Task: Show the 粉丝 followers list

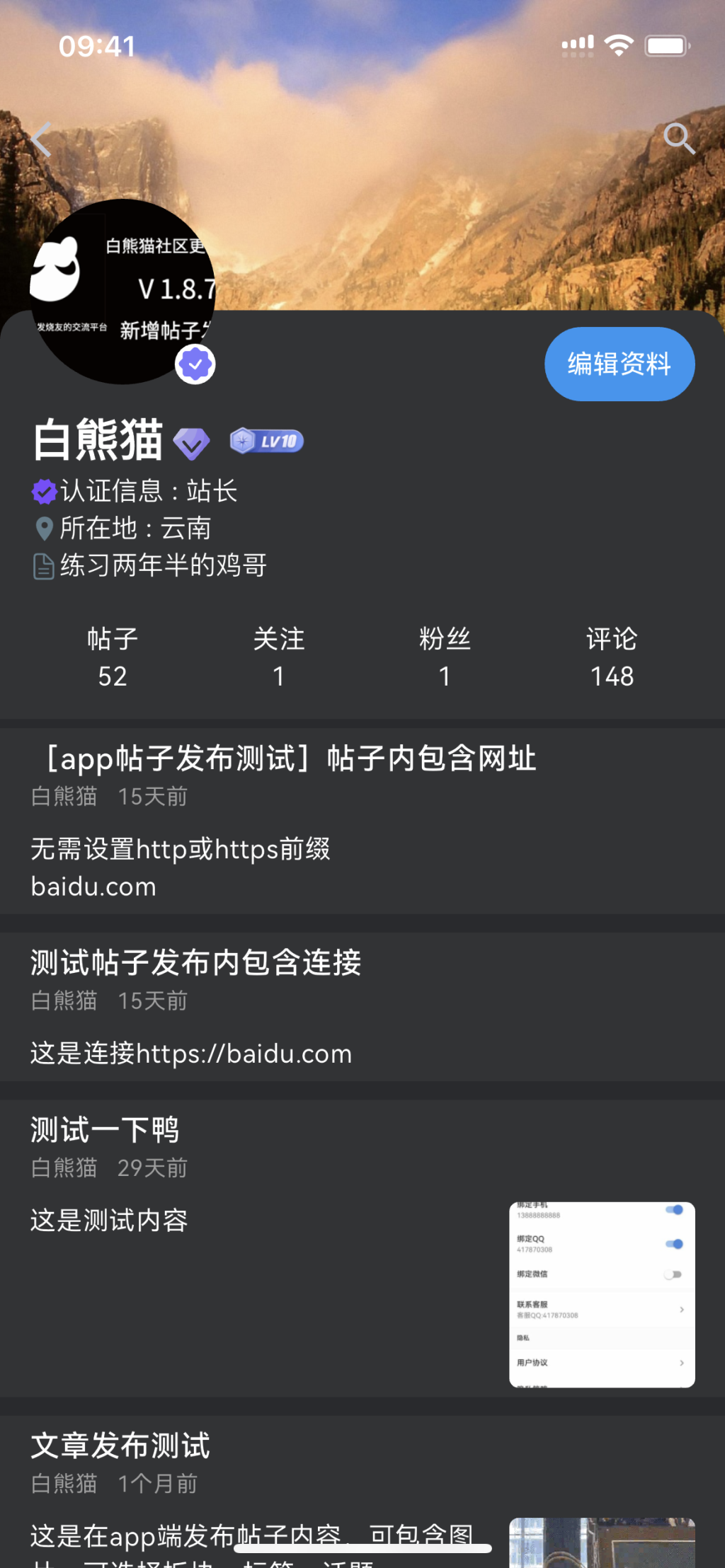Action: pos(445,657)
